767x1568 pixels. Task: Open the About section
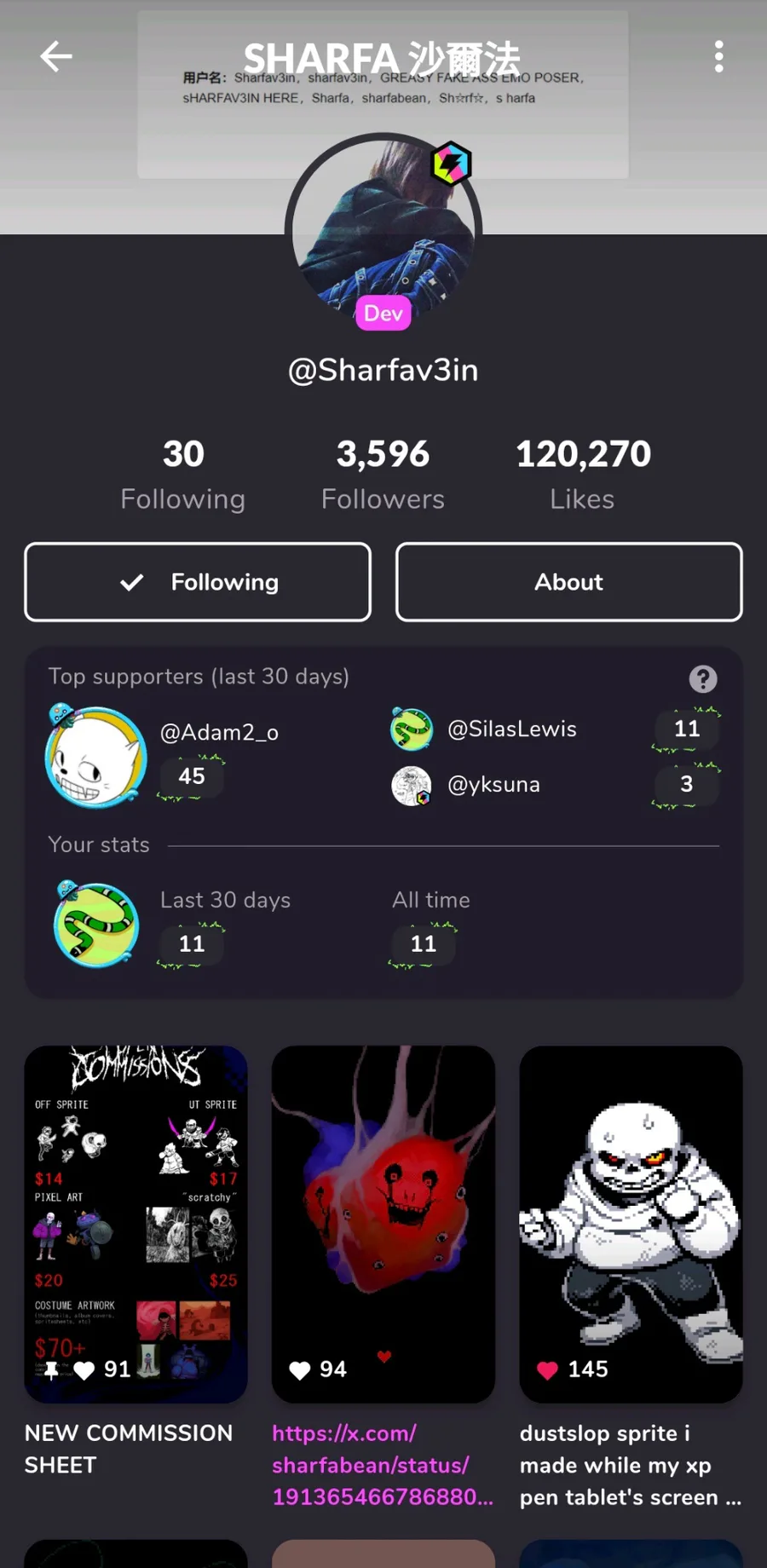pos(568,582)
